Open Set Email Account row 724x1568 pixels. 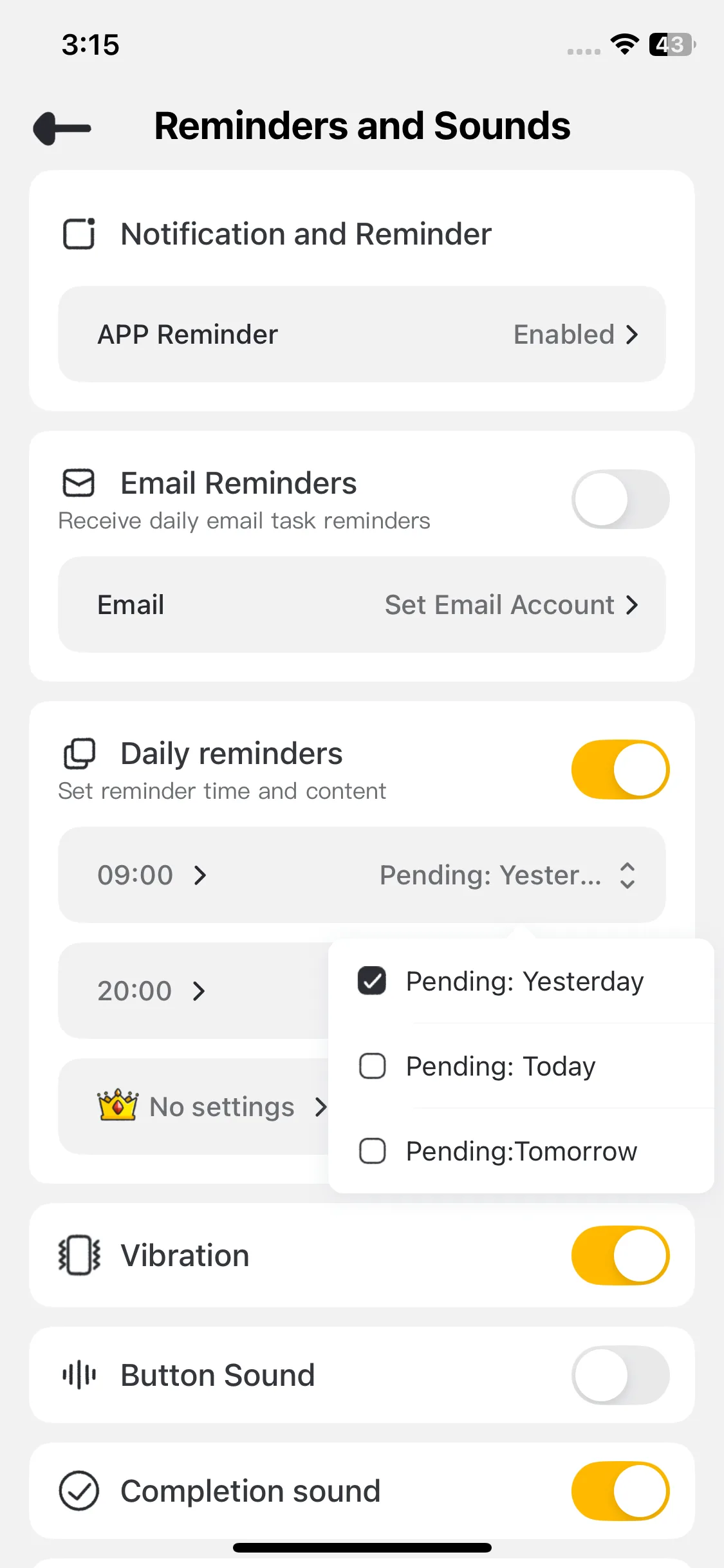(362, 605)
